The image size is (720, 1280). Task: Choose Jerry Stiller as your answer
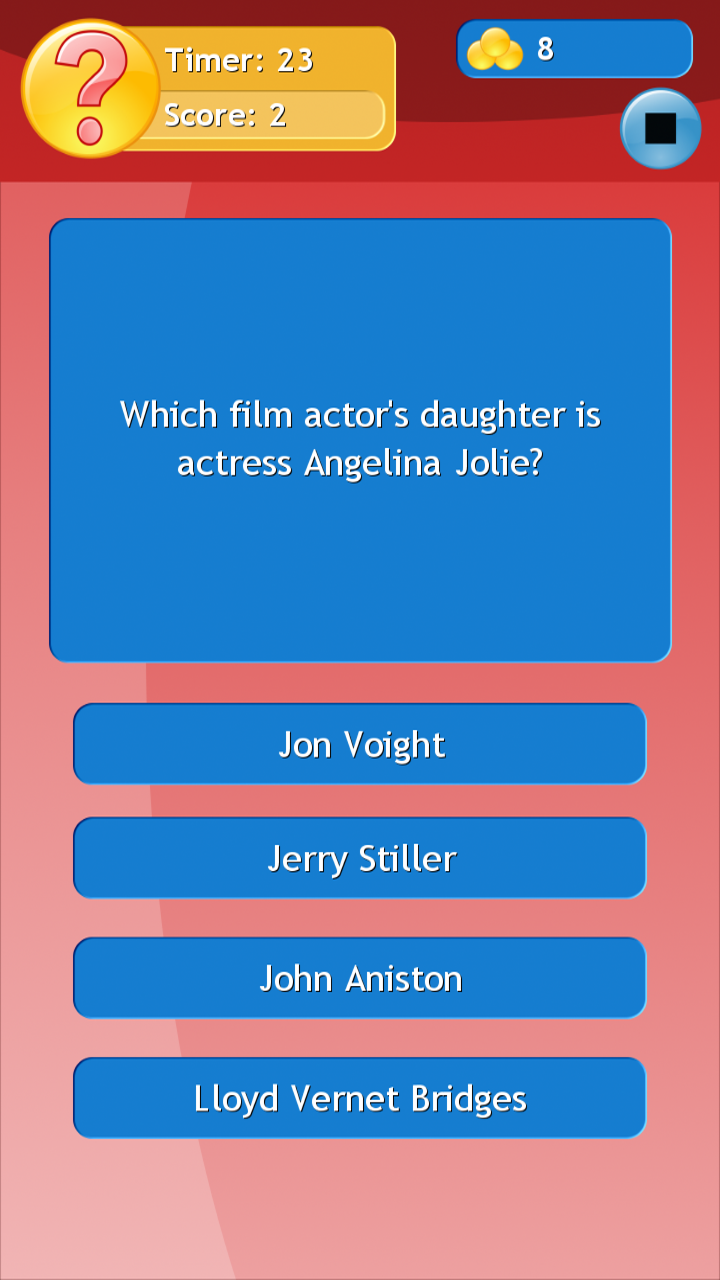[360, 857]
